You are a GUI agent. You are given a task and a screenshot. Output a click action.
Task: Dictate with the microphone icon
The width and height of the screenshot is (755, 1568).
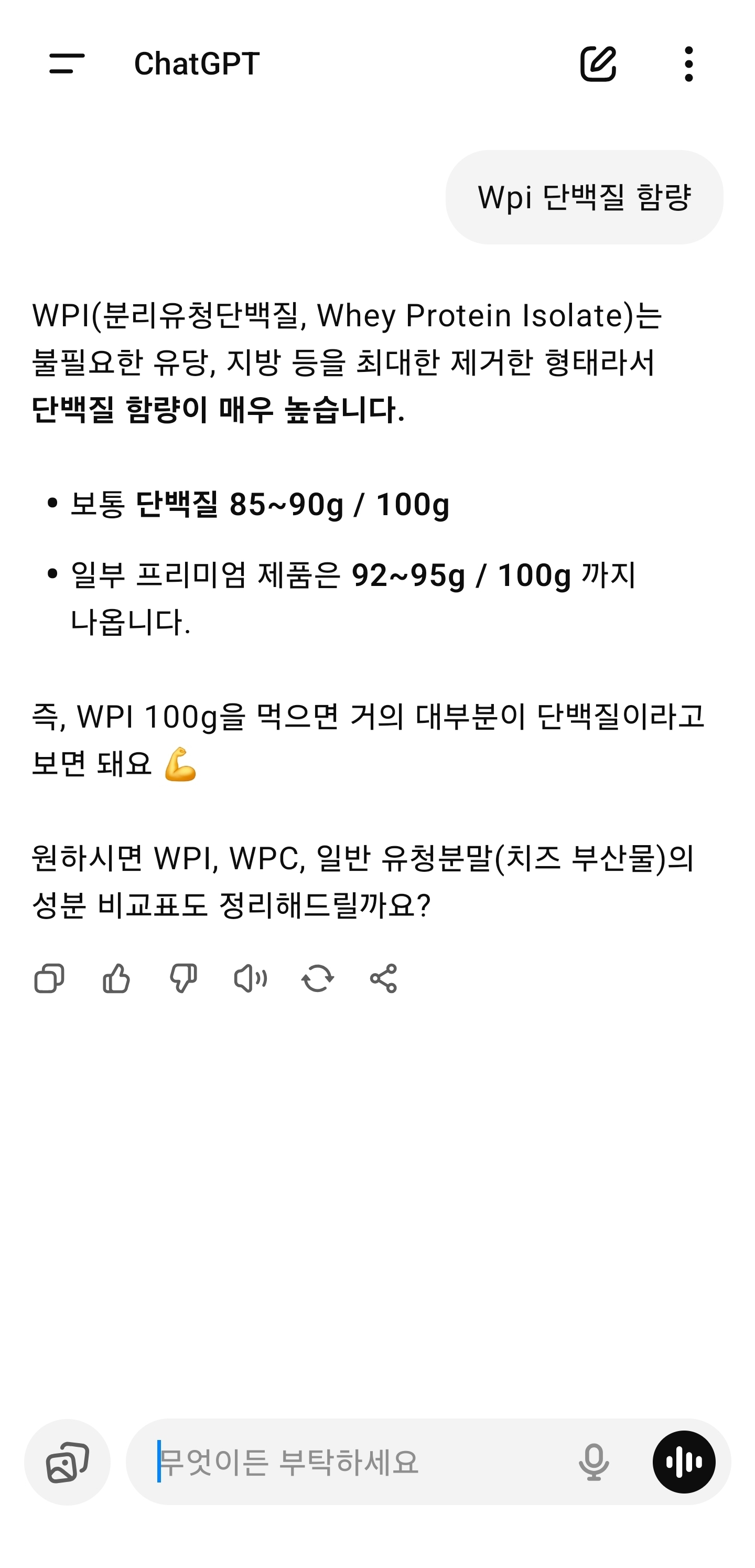[x=593, y=1462]
